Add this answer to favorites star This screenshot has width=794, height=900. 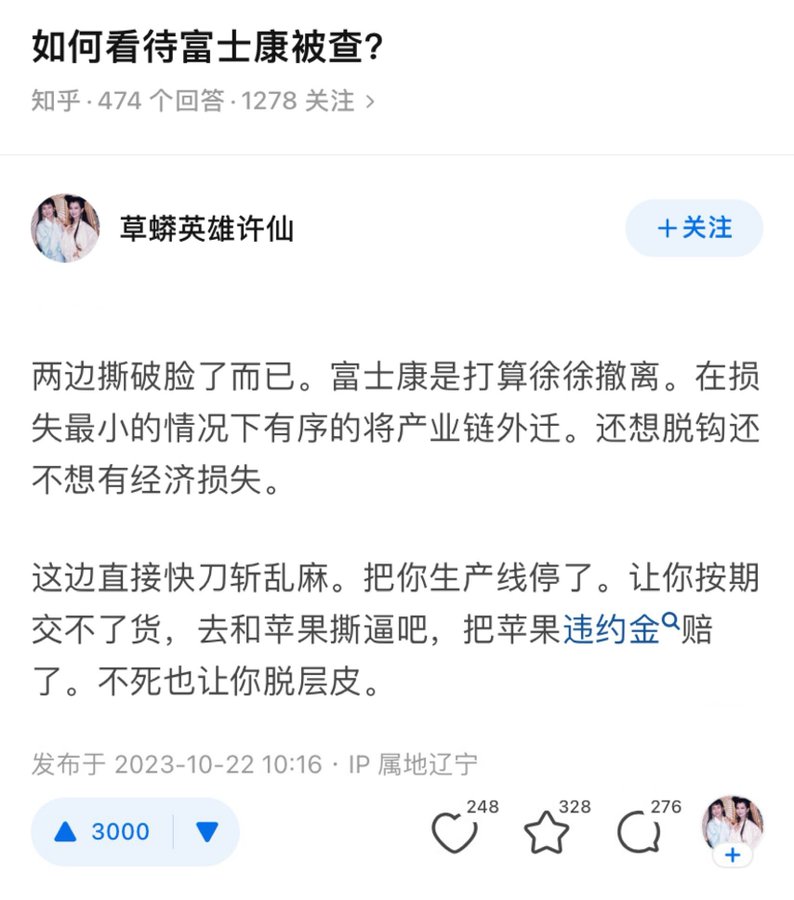pos(547,833)
